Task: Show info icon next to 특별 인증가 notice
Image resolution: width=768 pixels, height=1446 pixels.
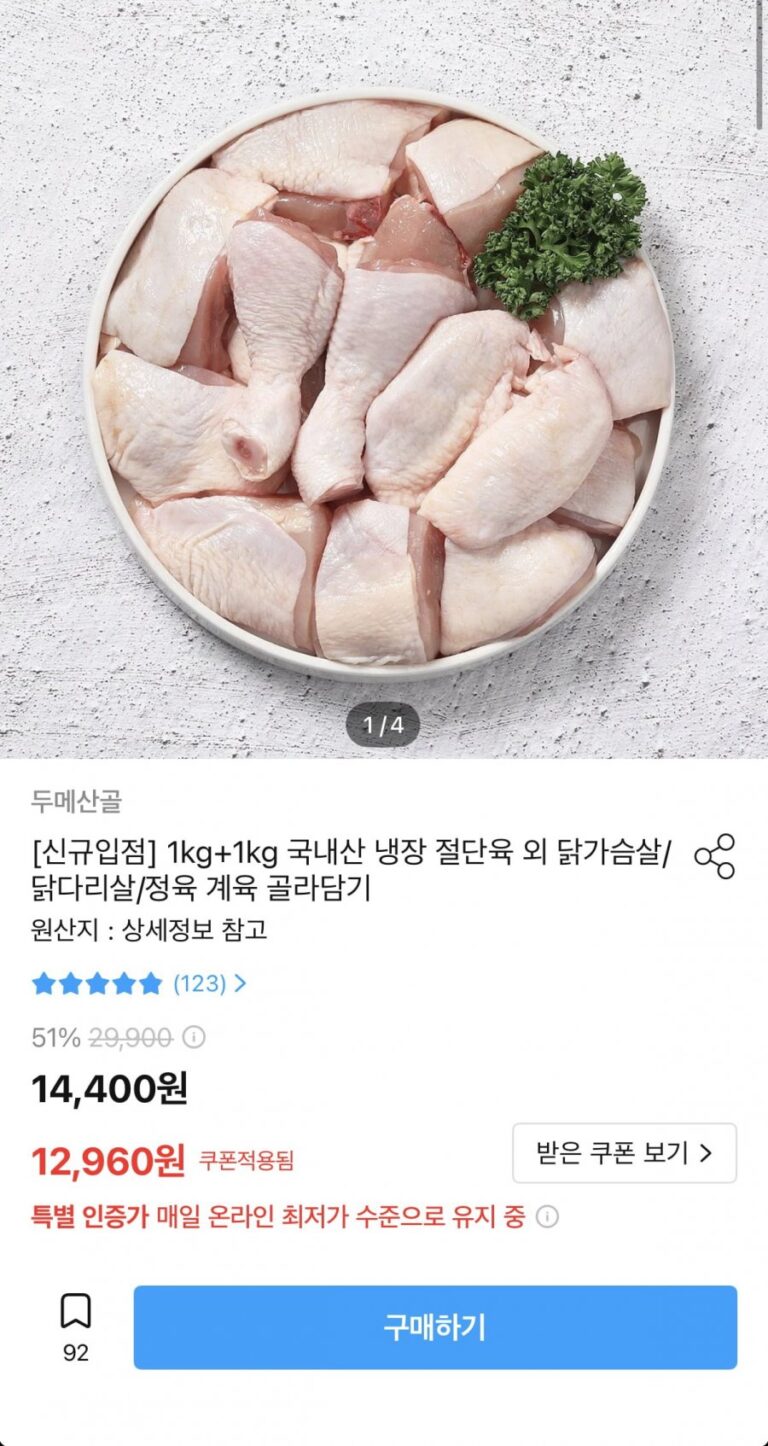Action: tap(547, 1217)
